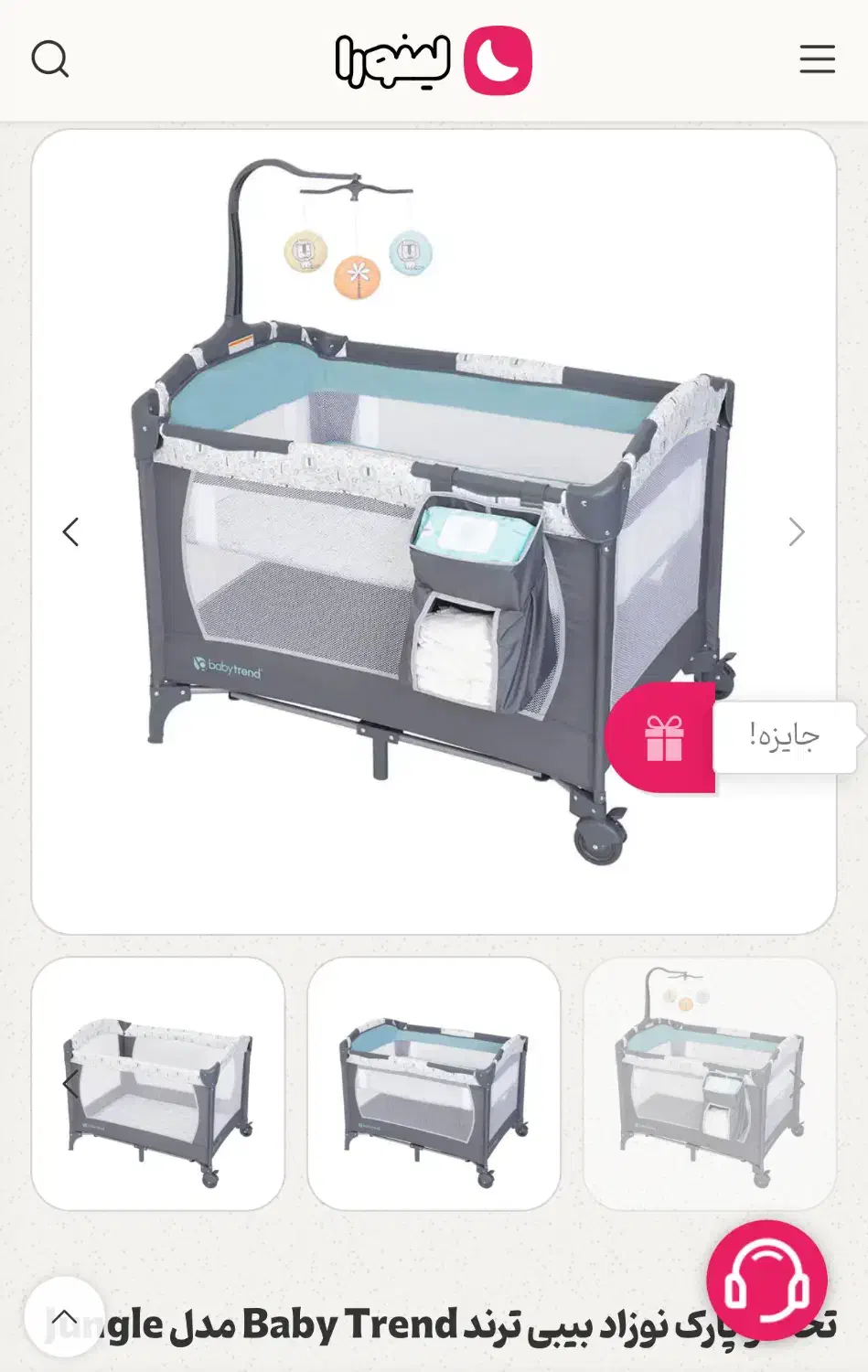Image resolution: width=868 pixels, height=1372 pixels.
Task: Select thumbnail of playard with mobile and organizer
Action: (x=710, y=1084)
